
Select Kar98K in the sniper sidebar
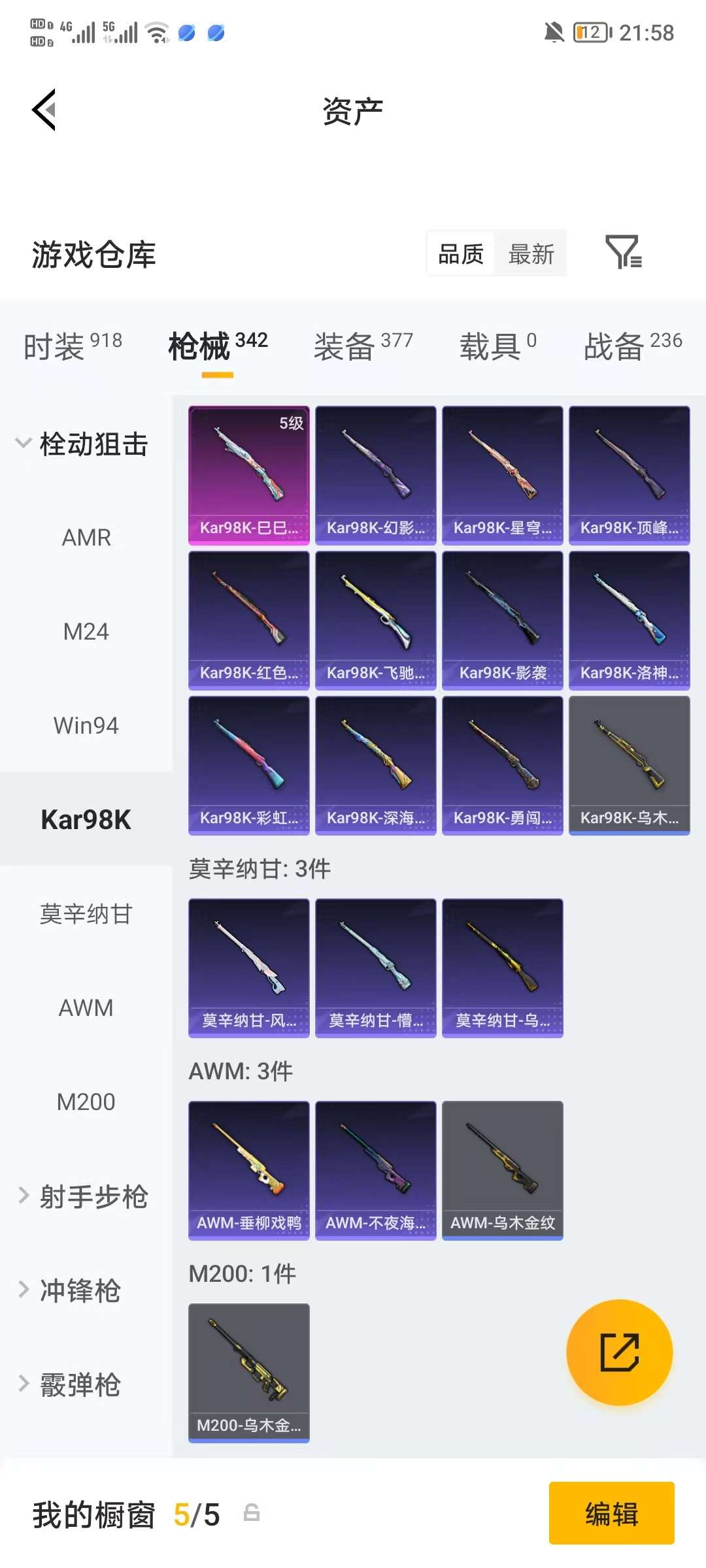coord(86,820)
